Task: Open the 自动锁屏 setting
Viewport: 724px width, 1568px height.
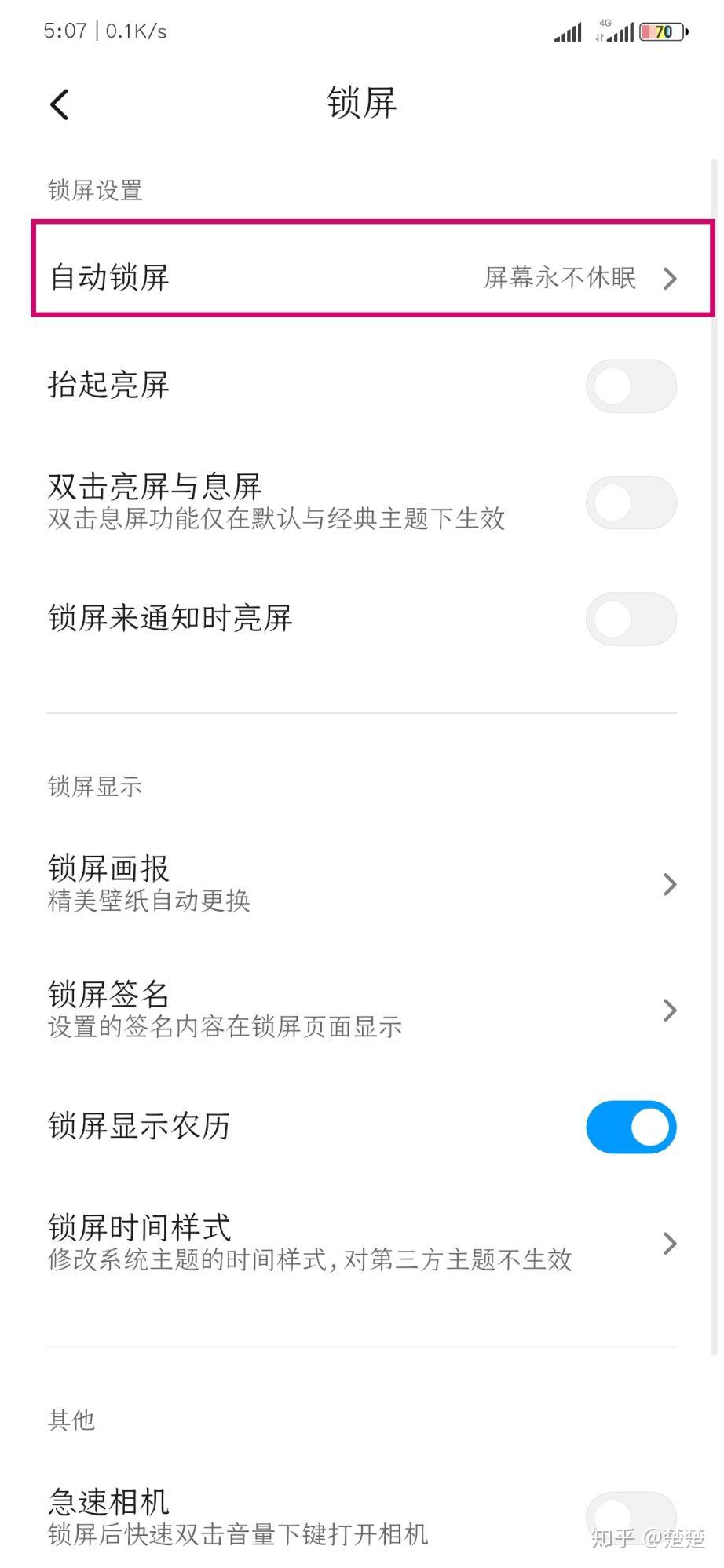Action: pos(361,277)
